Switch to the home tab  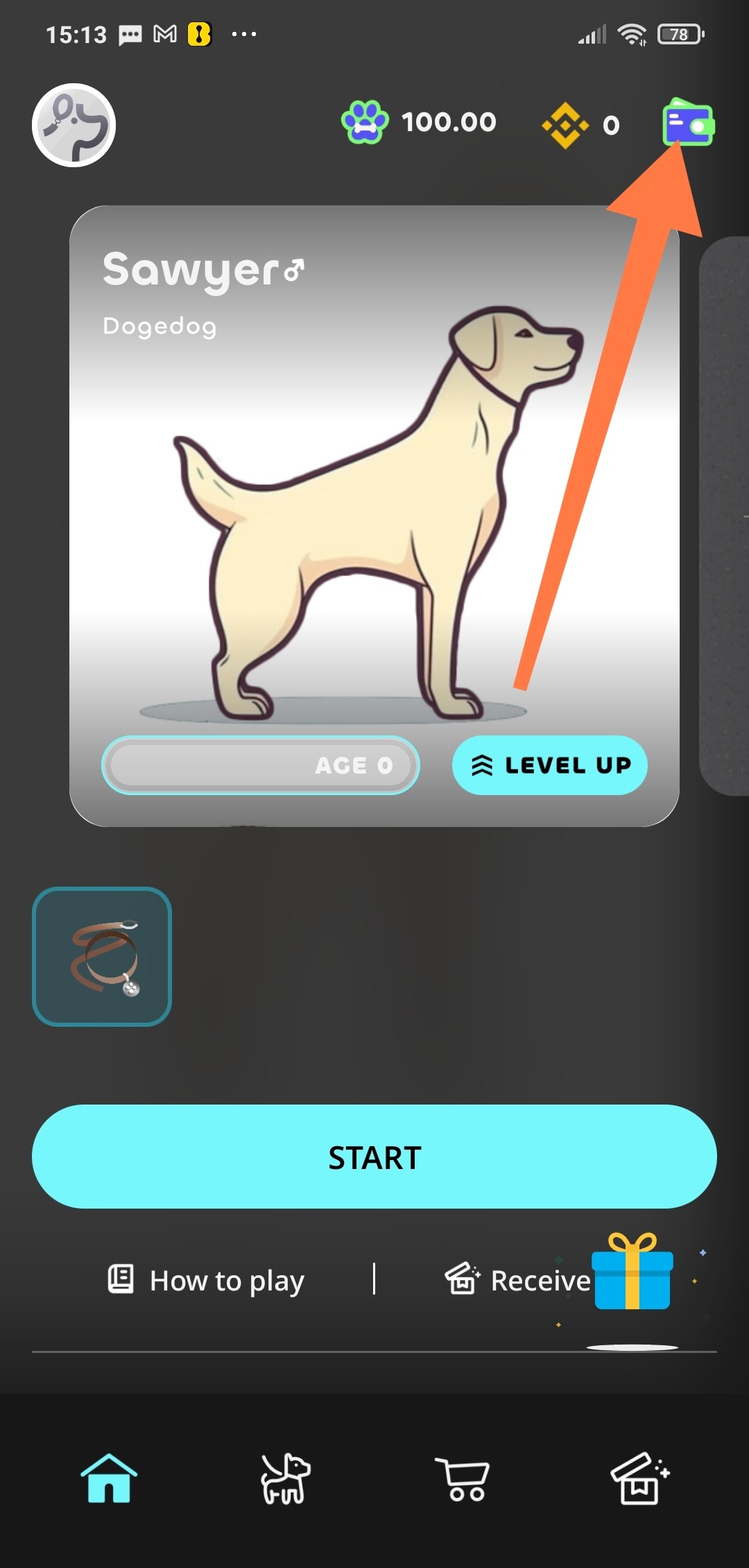coord(109,1478)
